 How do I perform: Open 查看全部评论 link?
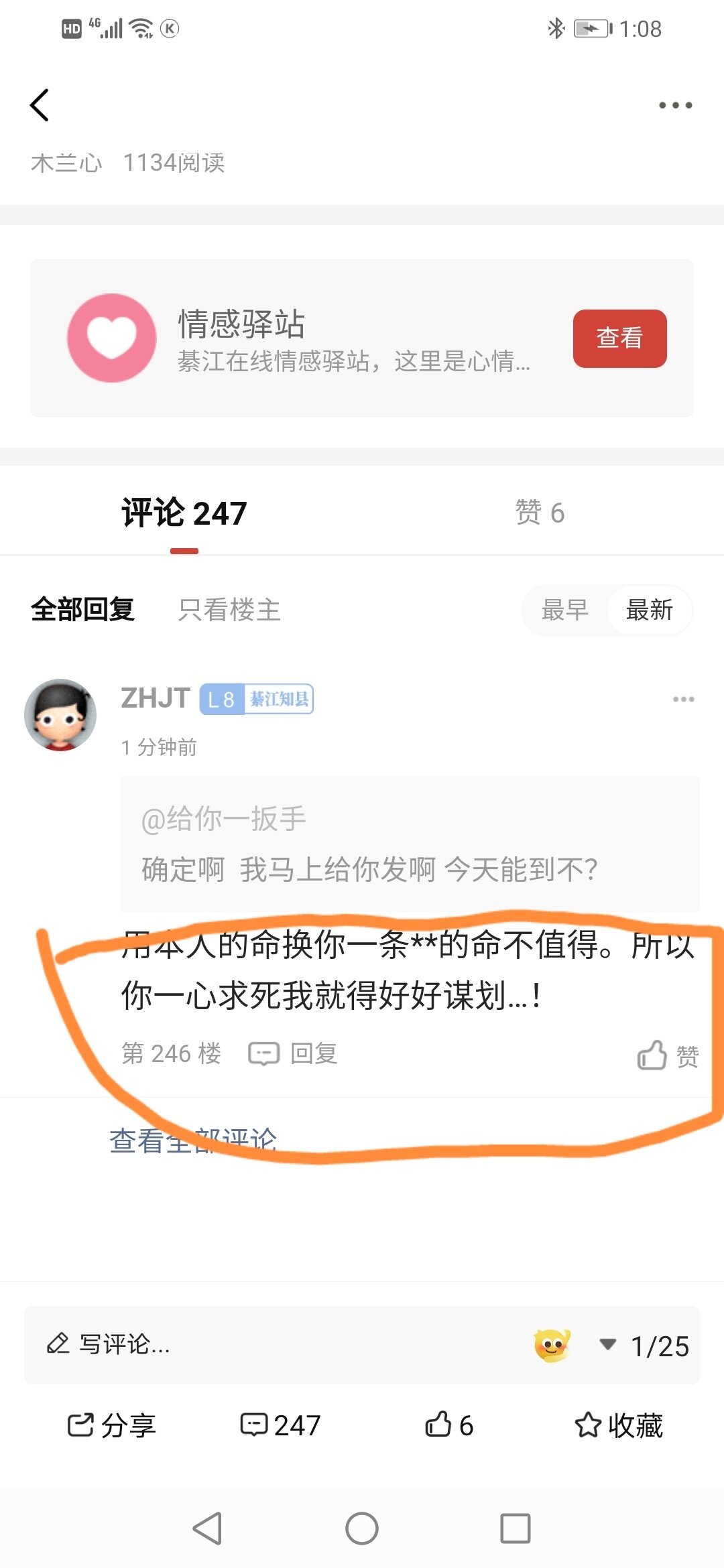193,1140
